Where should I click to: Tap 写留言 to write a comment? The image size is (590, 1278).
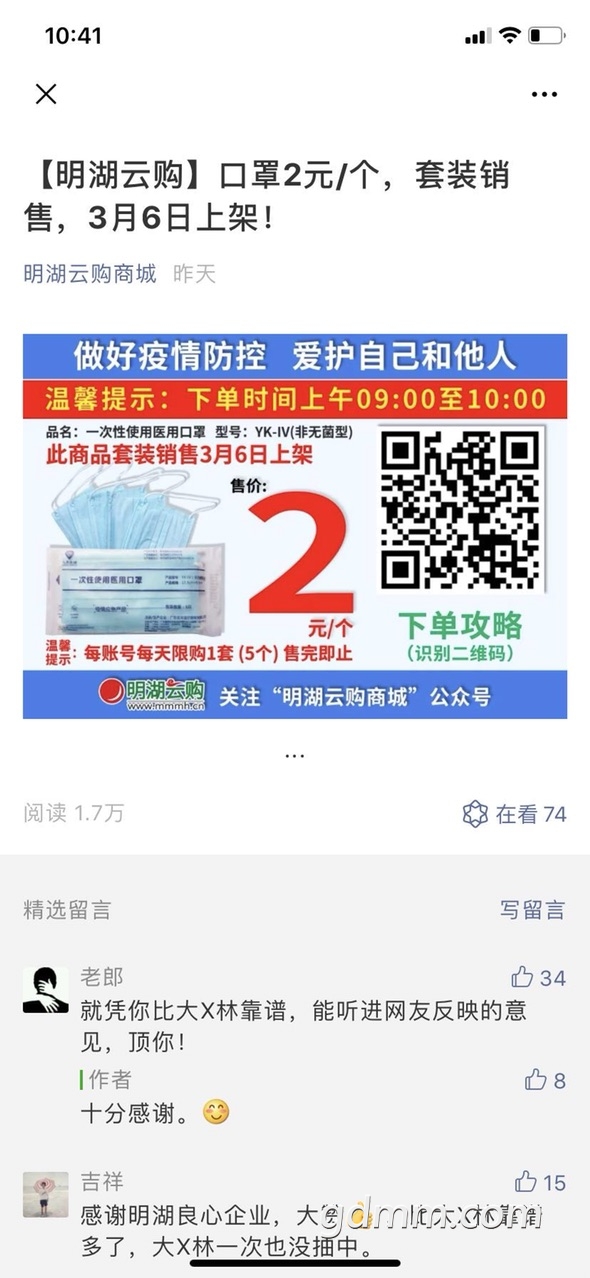click(x=533, y=909)
